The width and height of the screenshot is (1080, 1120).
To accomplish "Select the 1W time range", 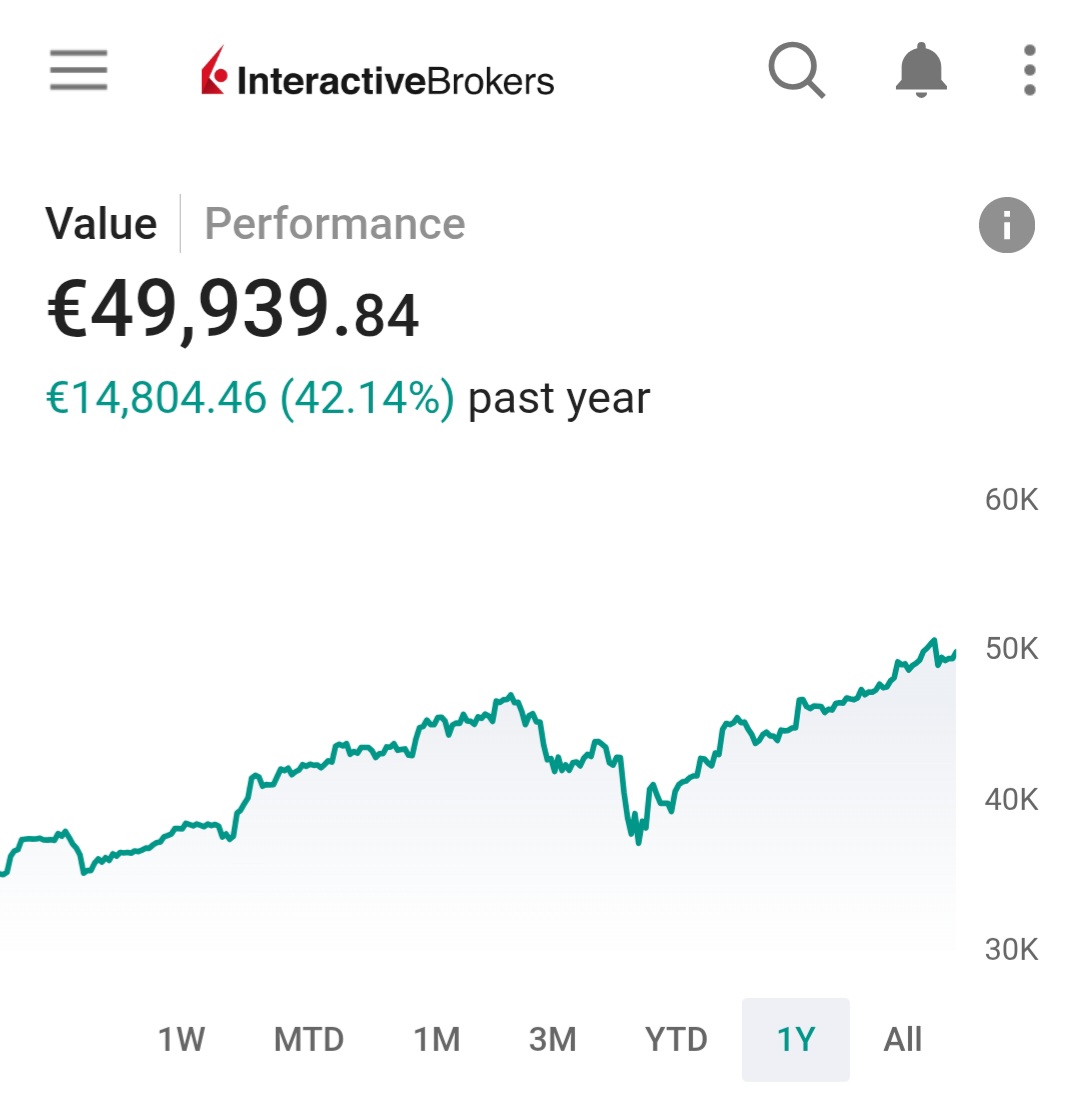I will [x=181, y=1040].
